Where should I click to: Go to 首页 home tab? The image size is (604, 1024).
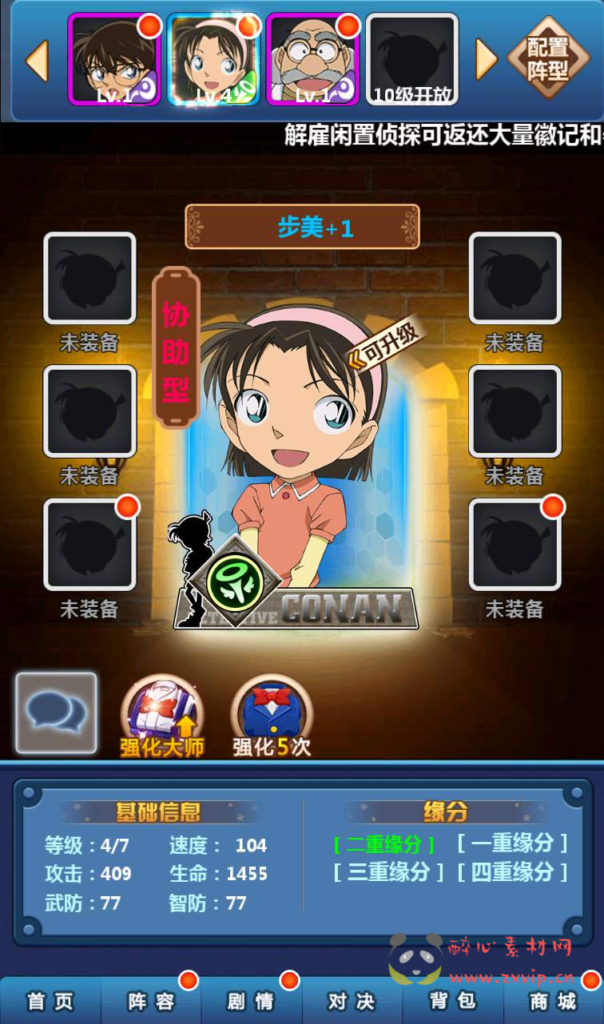coord(50,1002)
